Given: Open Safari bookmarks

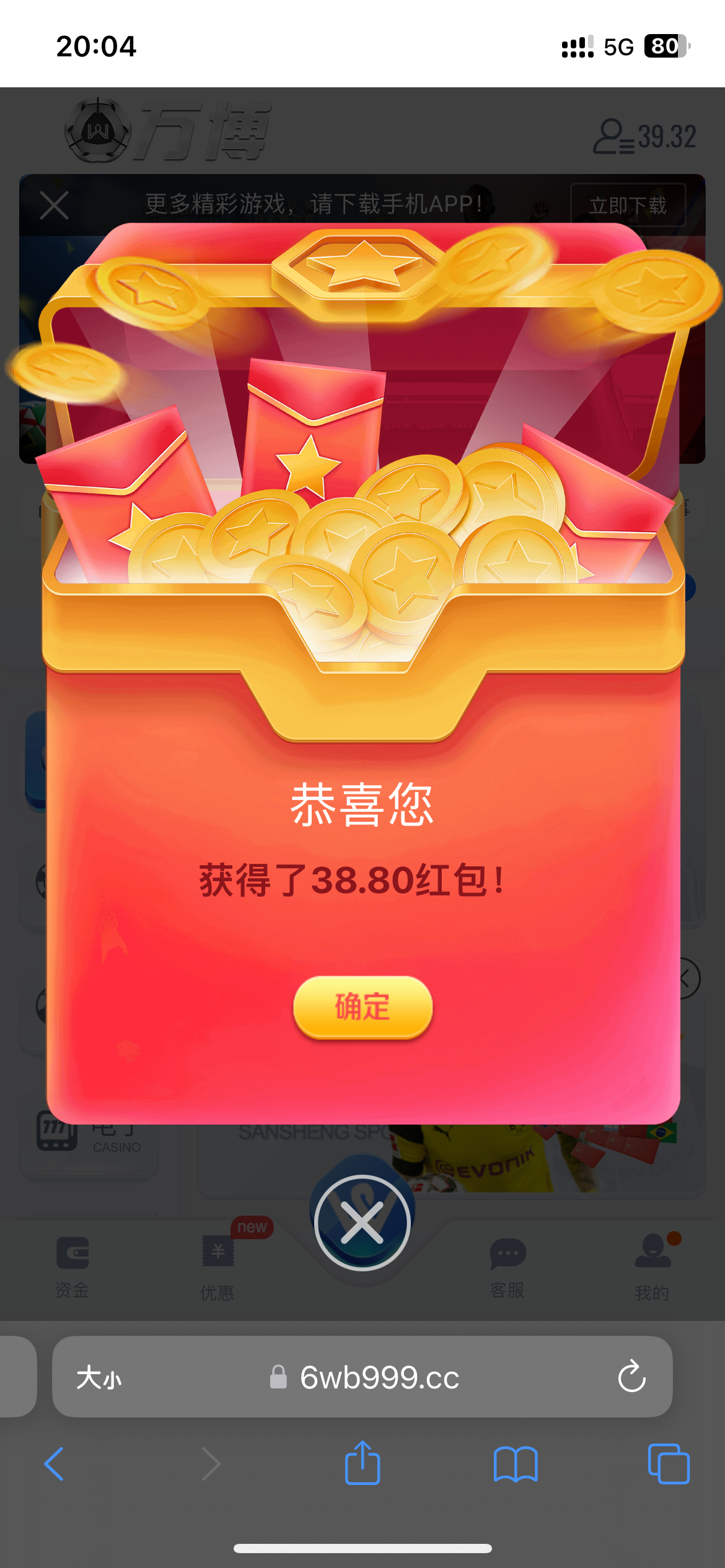Looking at the screenshot, I should tap(516, 1464).
